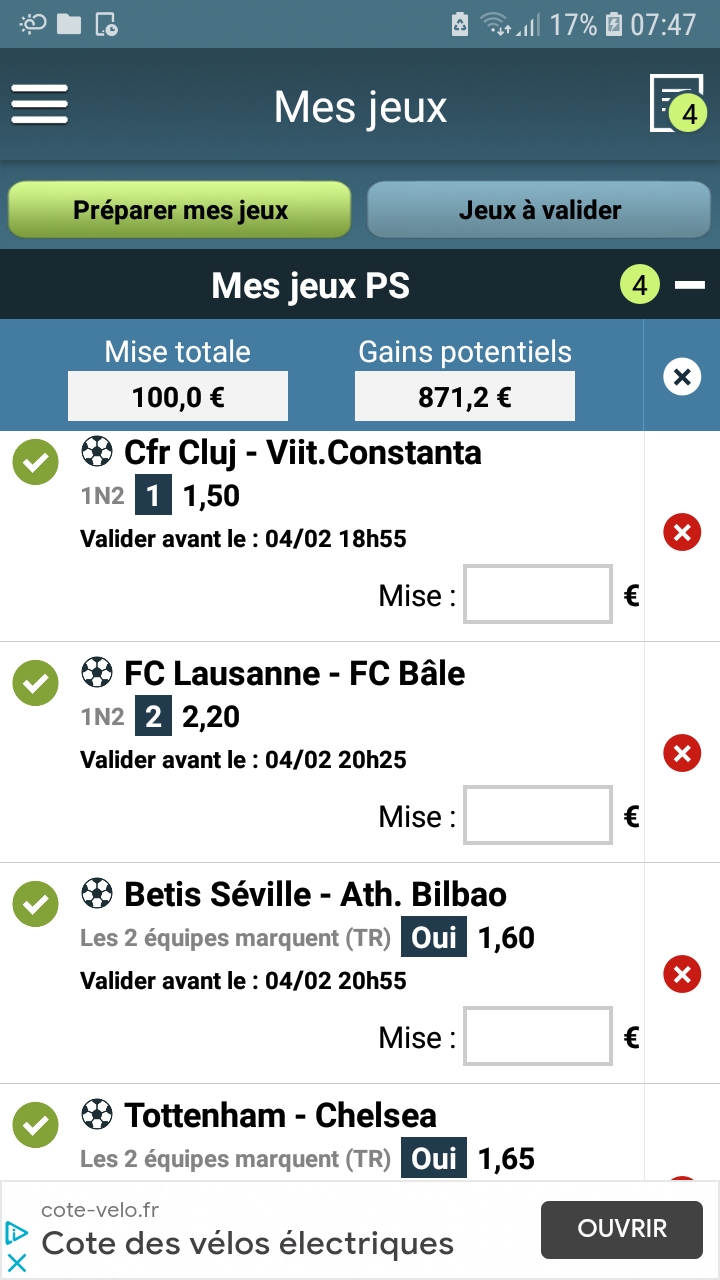Enter stake for FC Lausanne - FC Bâle
This screenshot has width=720, height=1280.
538,816
